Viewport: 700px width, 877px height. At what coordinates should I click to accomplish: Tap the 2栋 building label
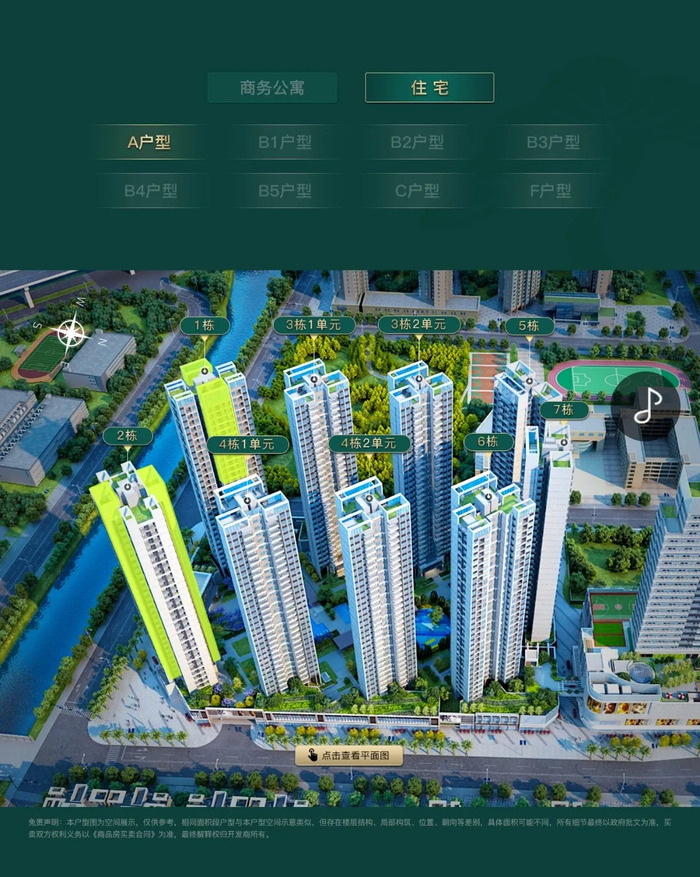point(127,436)
